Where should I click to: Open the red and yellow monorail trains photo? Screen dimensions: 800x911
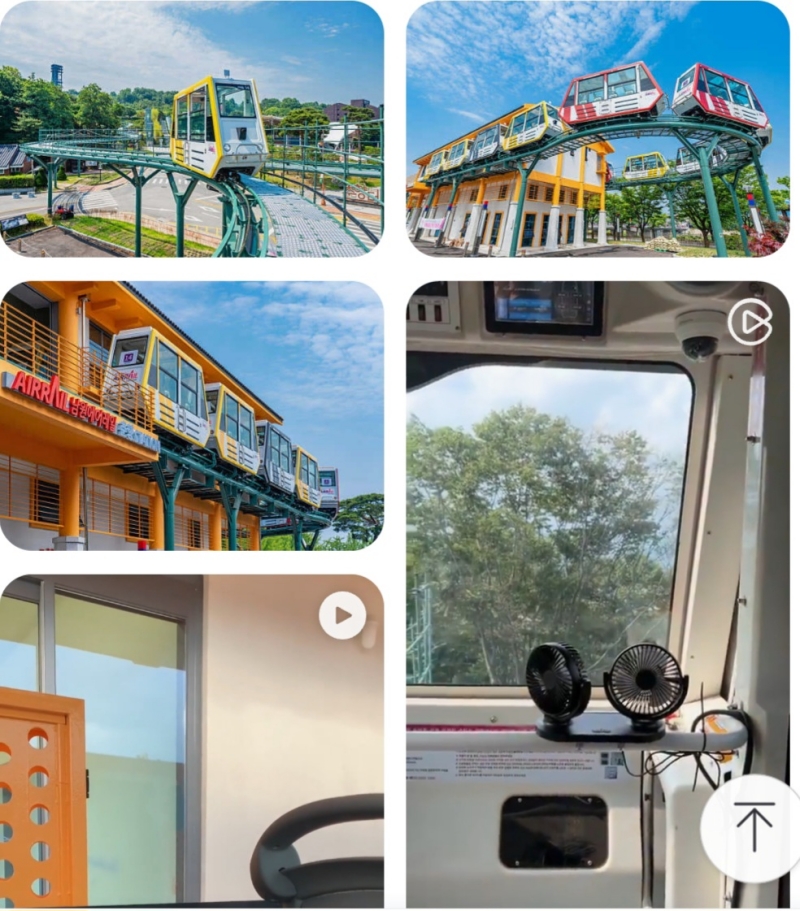point(597,128)
